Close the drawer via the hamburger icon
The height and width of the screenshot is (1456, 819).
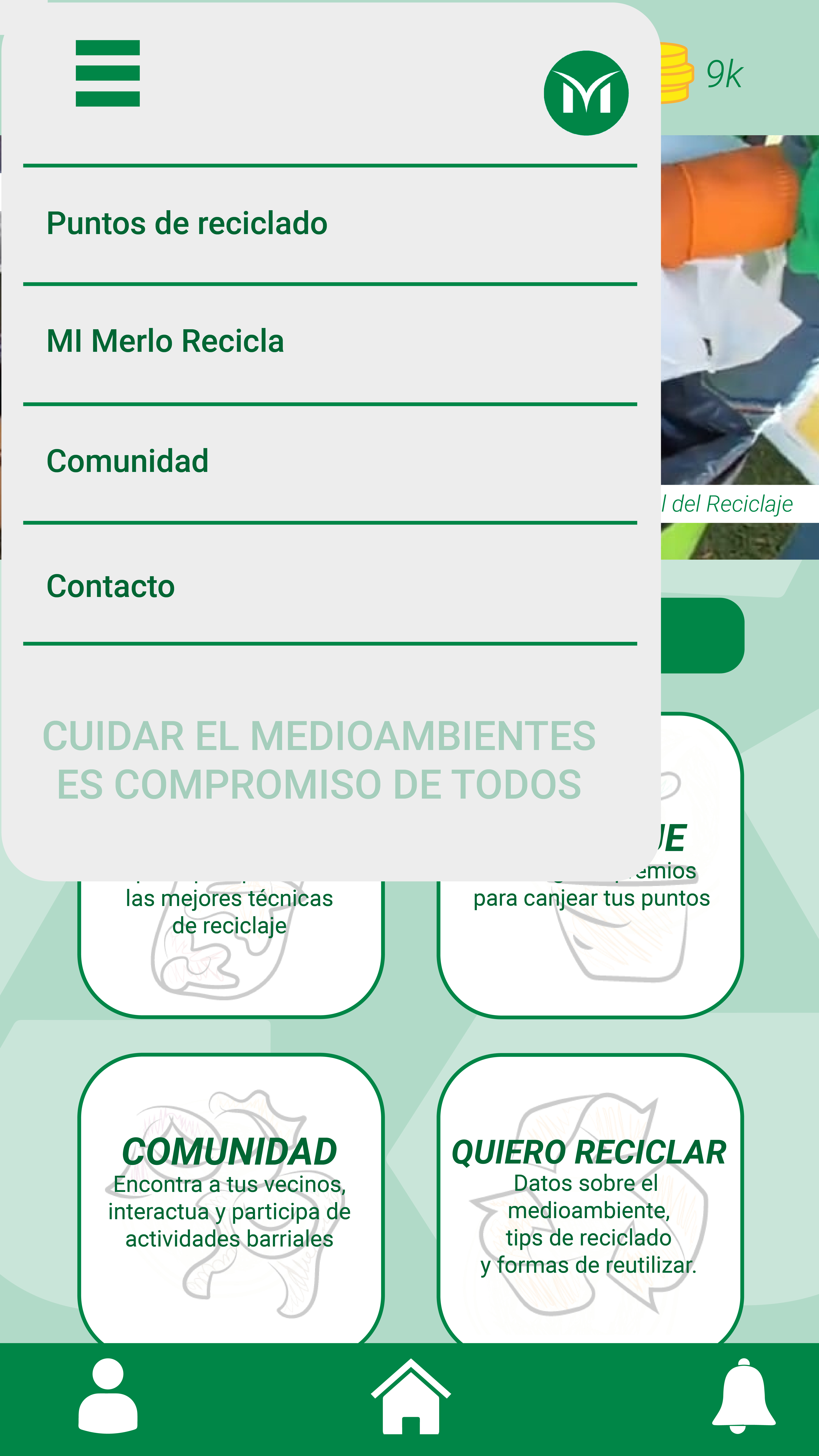(x=107, y=74)
